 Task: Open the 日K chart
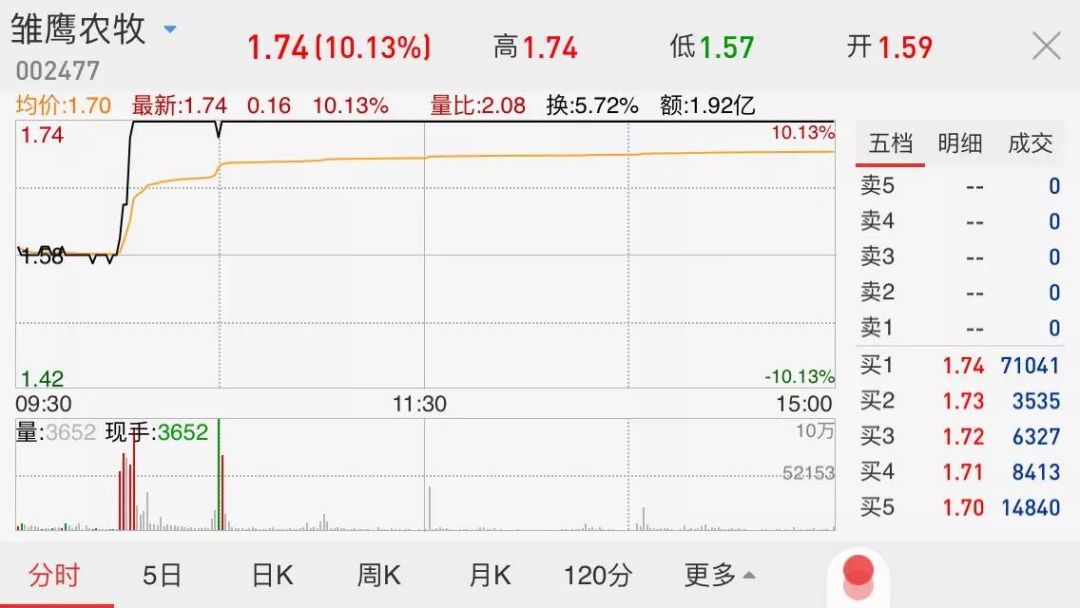271,575
